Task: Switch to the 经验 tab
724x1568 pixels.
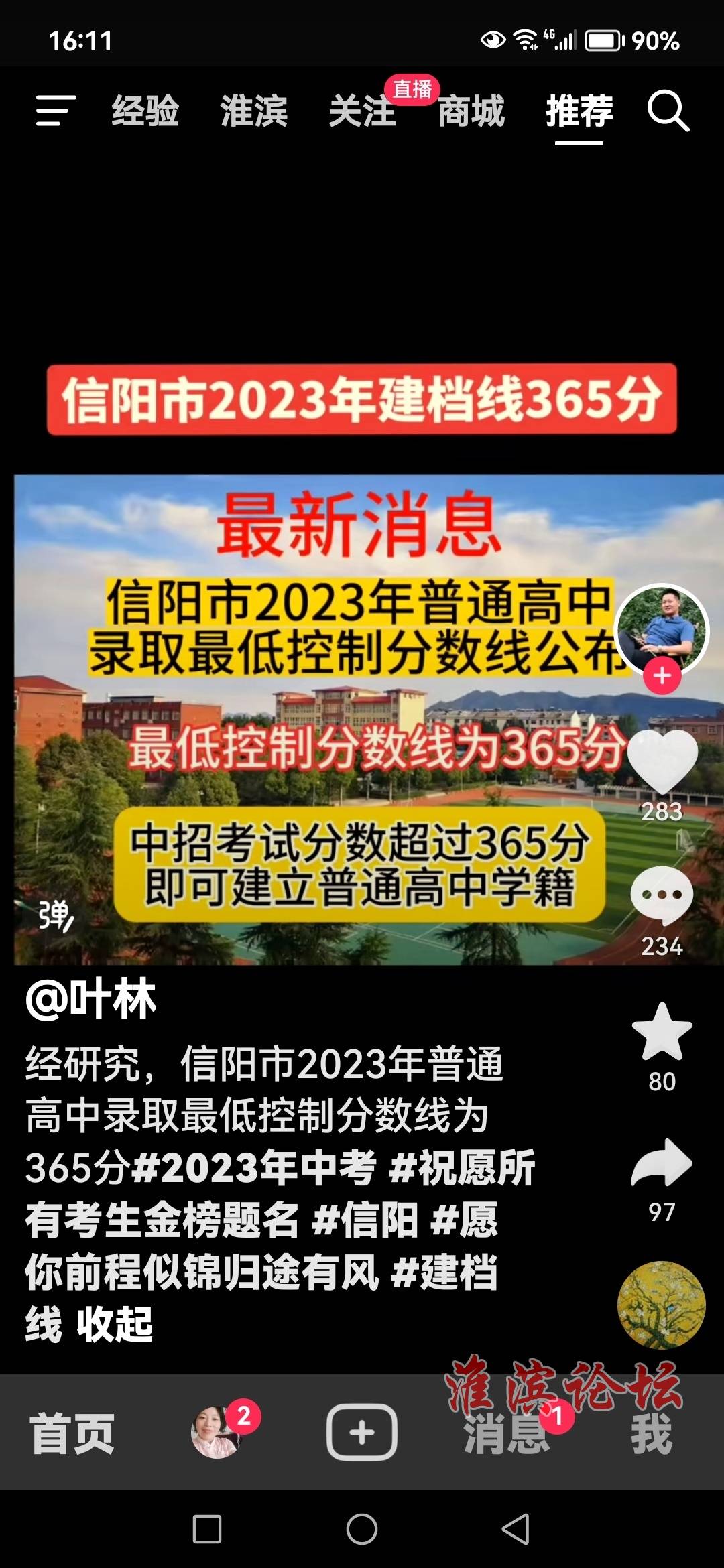Action: pos(145,111)
